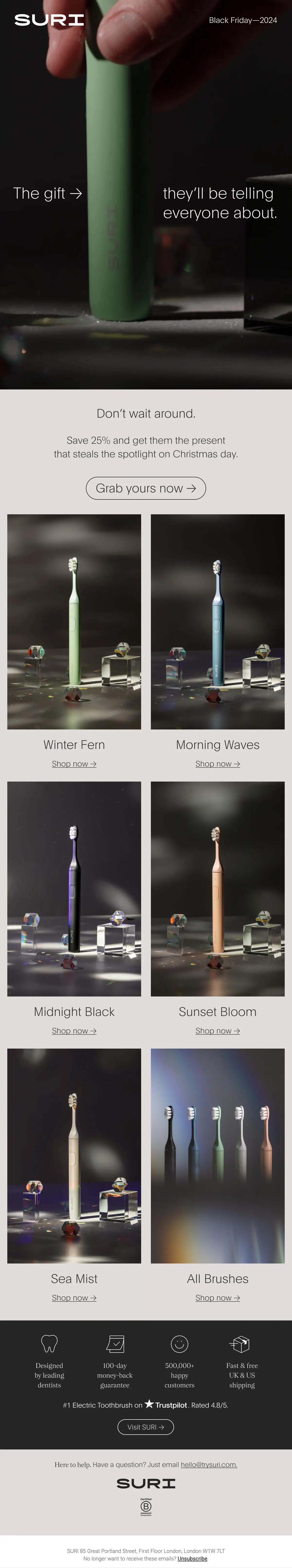The image size is (292, 1568).
Task: Shop now for Sunset Bloom
Action: 217,1031
